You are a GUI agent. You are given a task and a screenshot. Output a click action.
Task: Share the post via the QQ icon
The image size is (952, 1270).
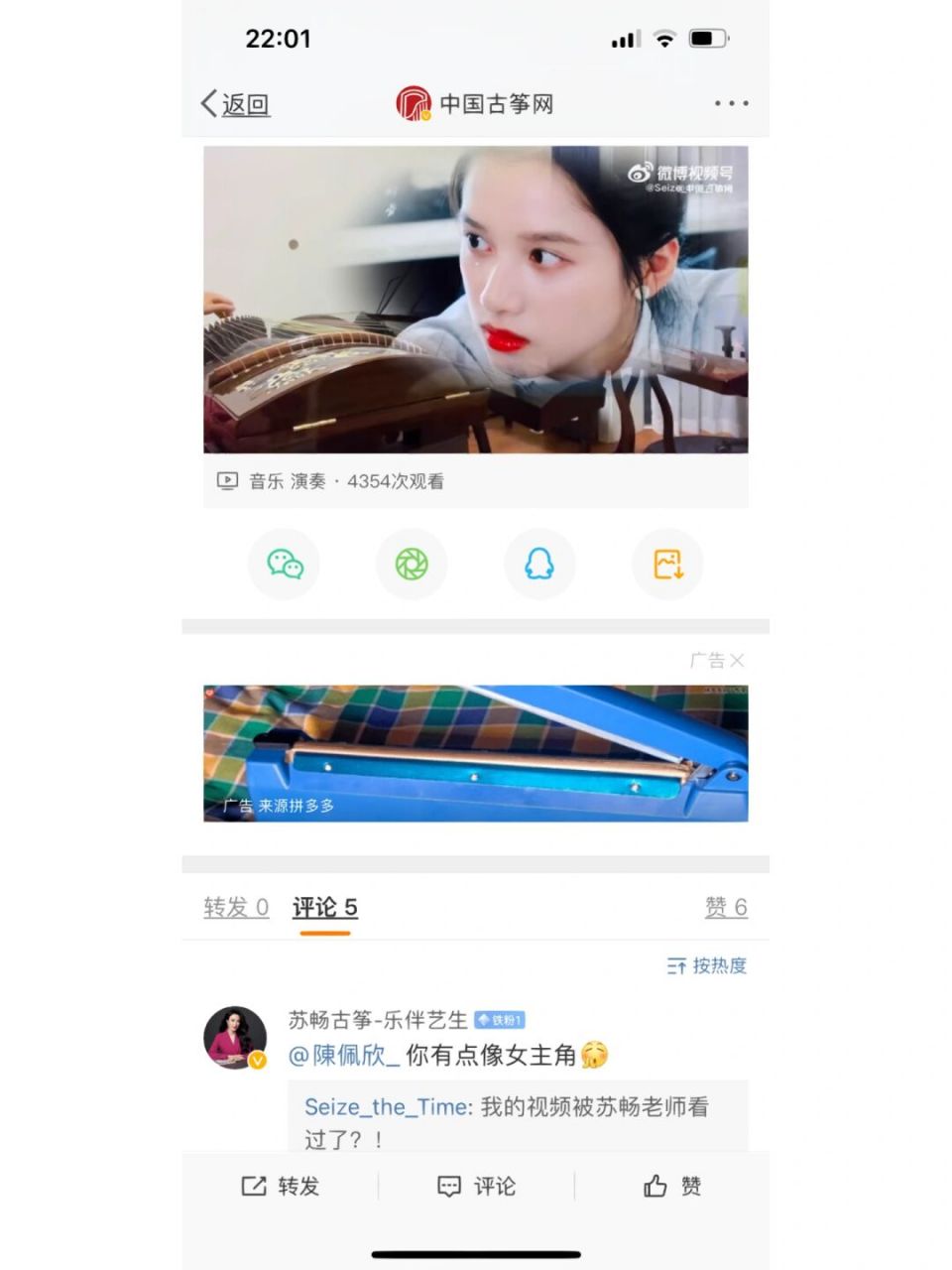(540, 564)
